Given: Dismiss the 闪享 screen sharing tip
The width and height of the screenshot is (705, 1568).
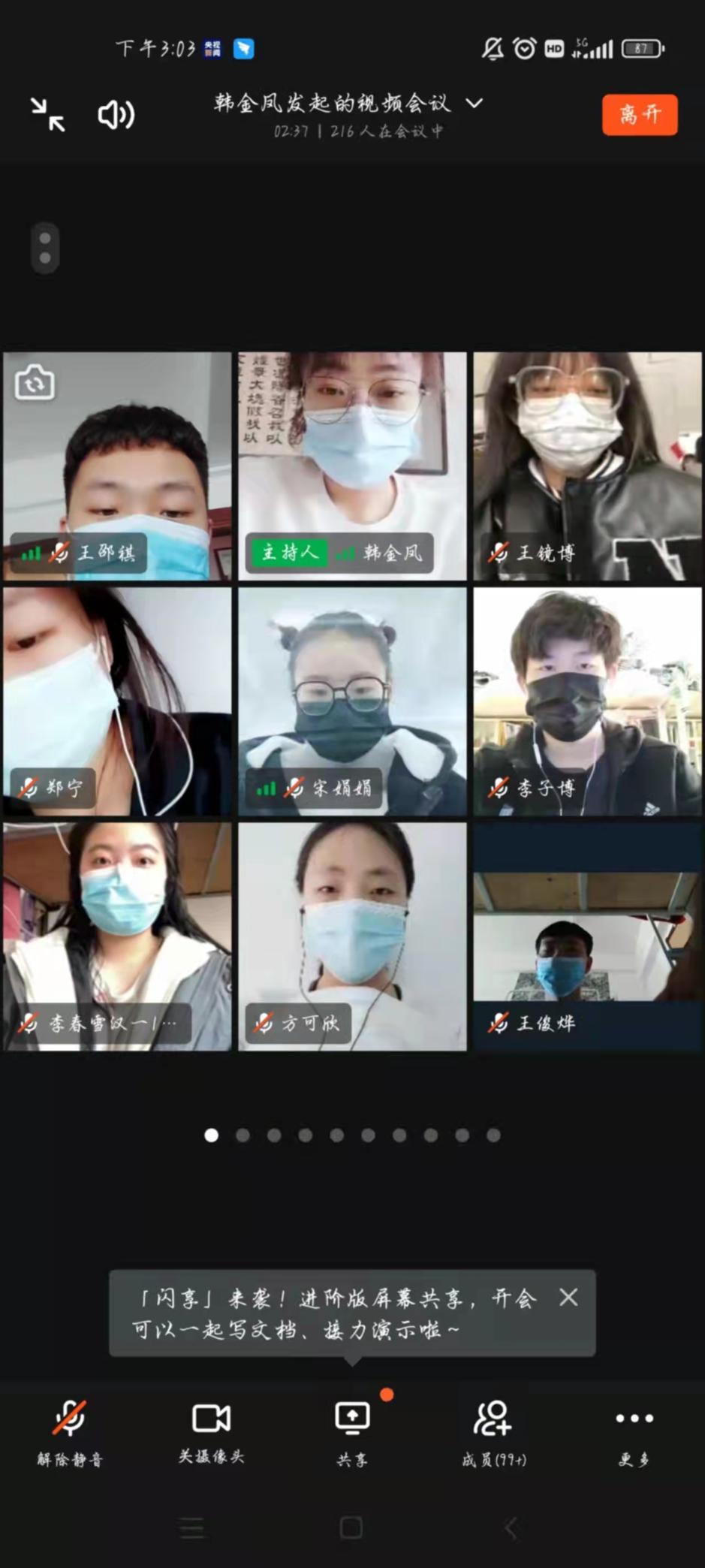Looking at the screenshot, I should pos(568,1297).
